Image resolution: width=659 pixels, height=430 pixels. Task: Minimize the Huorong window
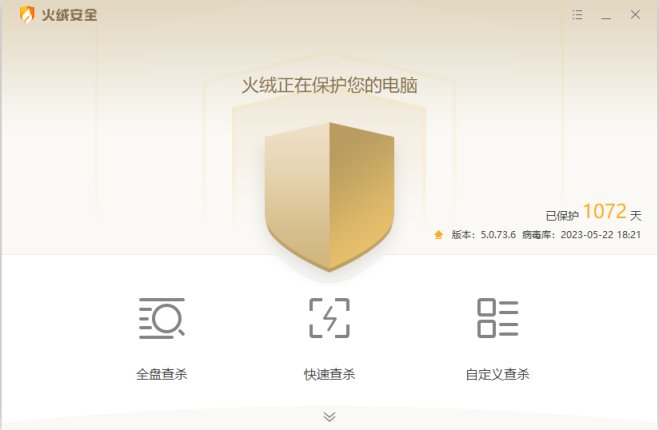[x=606, y=15]
